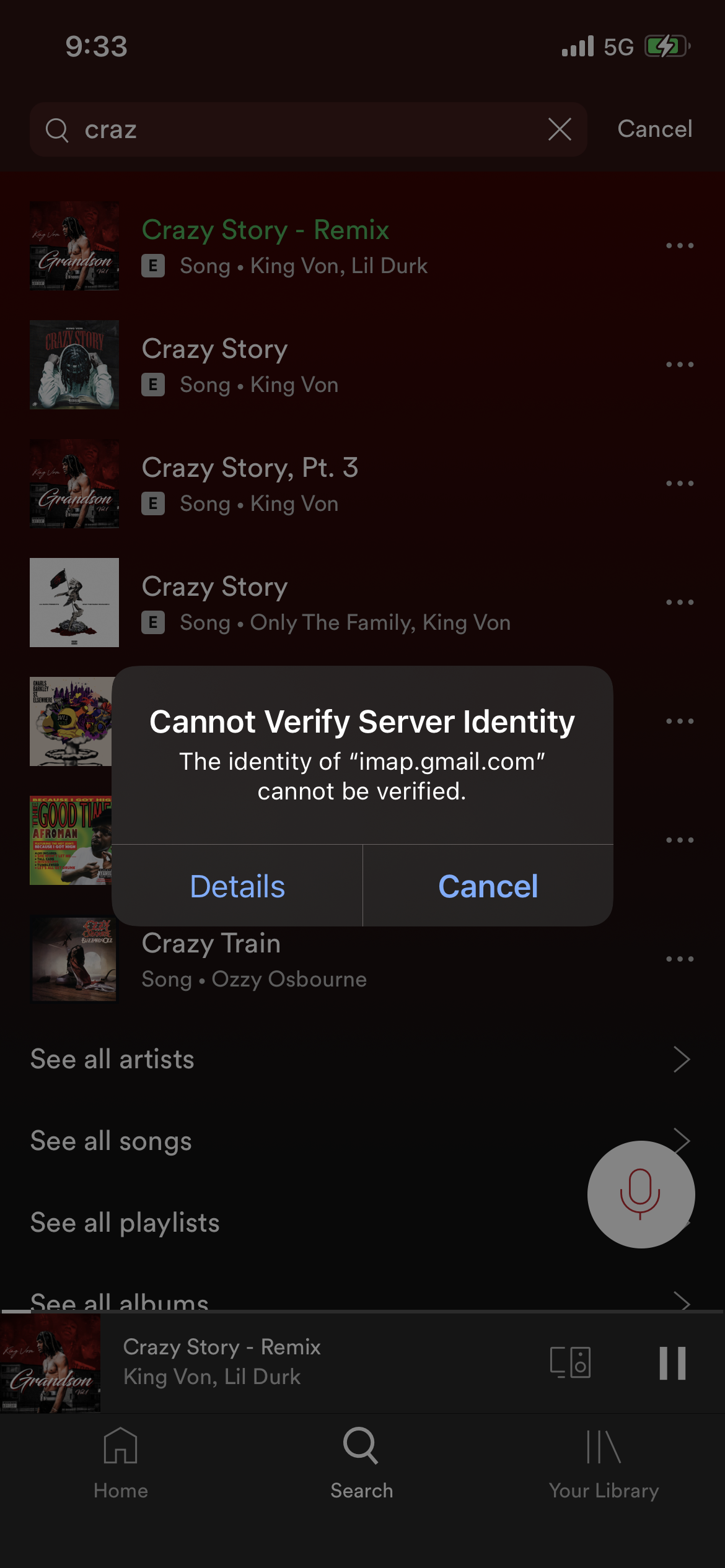
Task: Start voice search with the microphone button
Action: coord(641,1194)
